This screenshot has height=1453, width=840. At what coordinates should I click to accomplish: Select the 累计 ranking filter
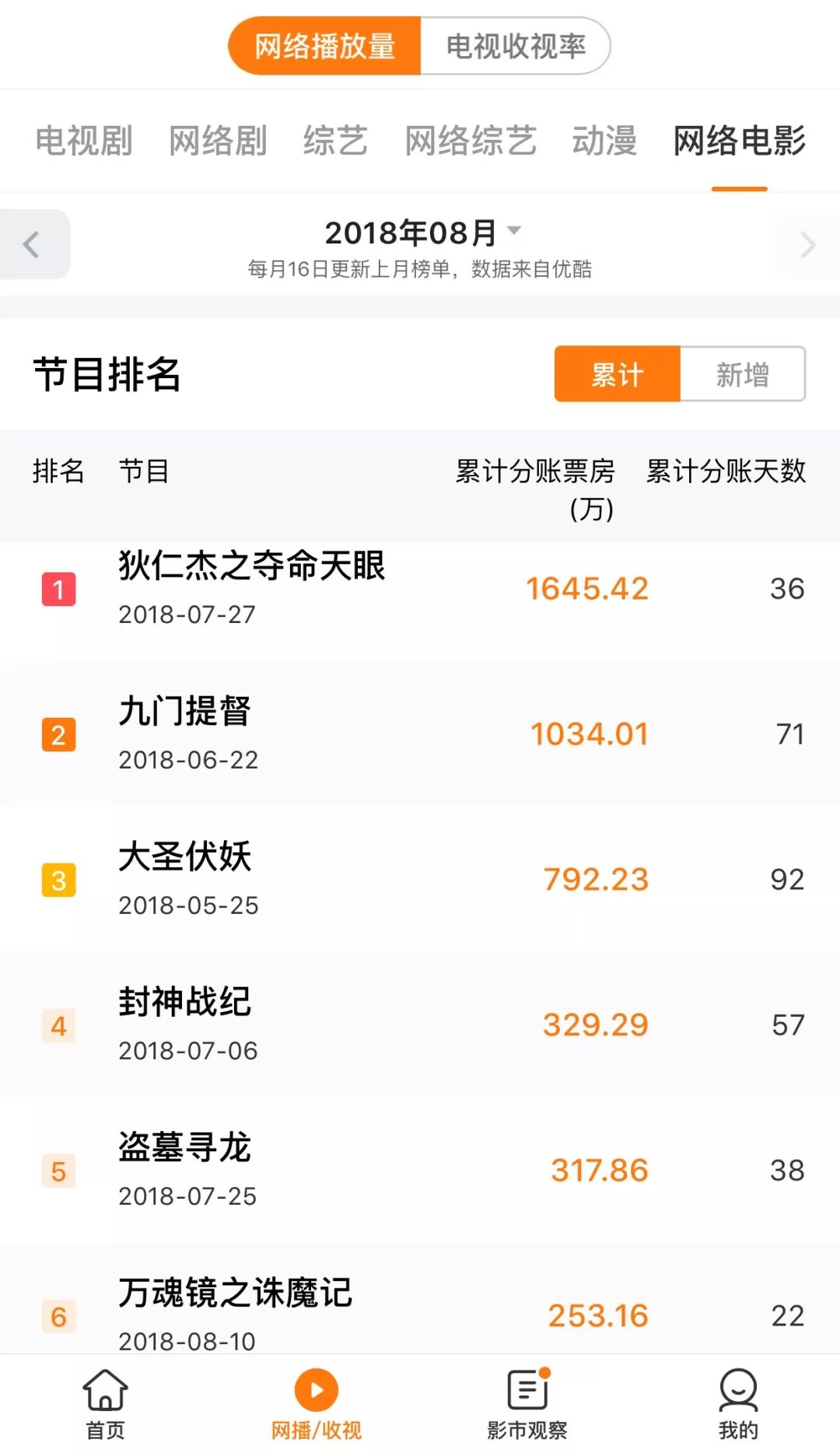pyautogui.click(x=618, y=374)
